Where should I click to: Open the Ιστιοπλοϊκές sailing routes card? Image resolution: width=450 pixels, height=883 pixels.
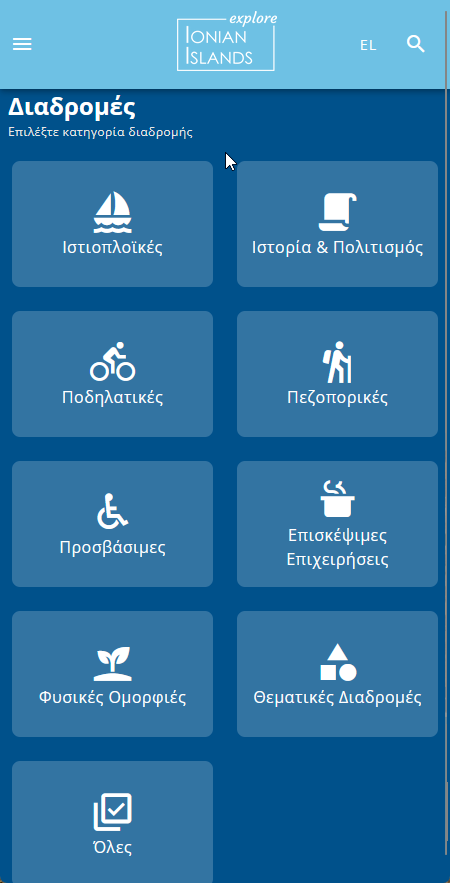pos(113,224)
